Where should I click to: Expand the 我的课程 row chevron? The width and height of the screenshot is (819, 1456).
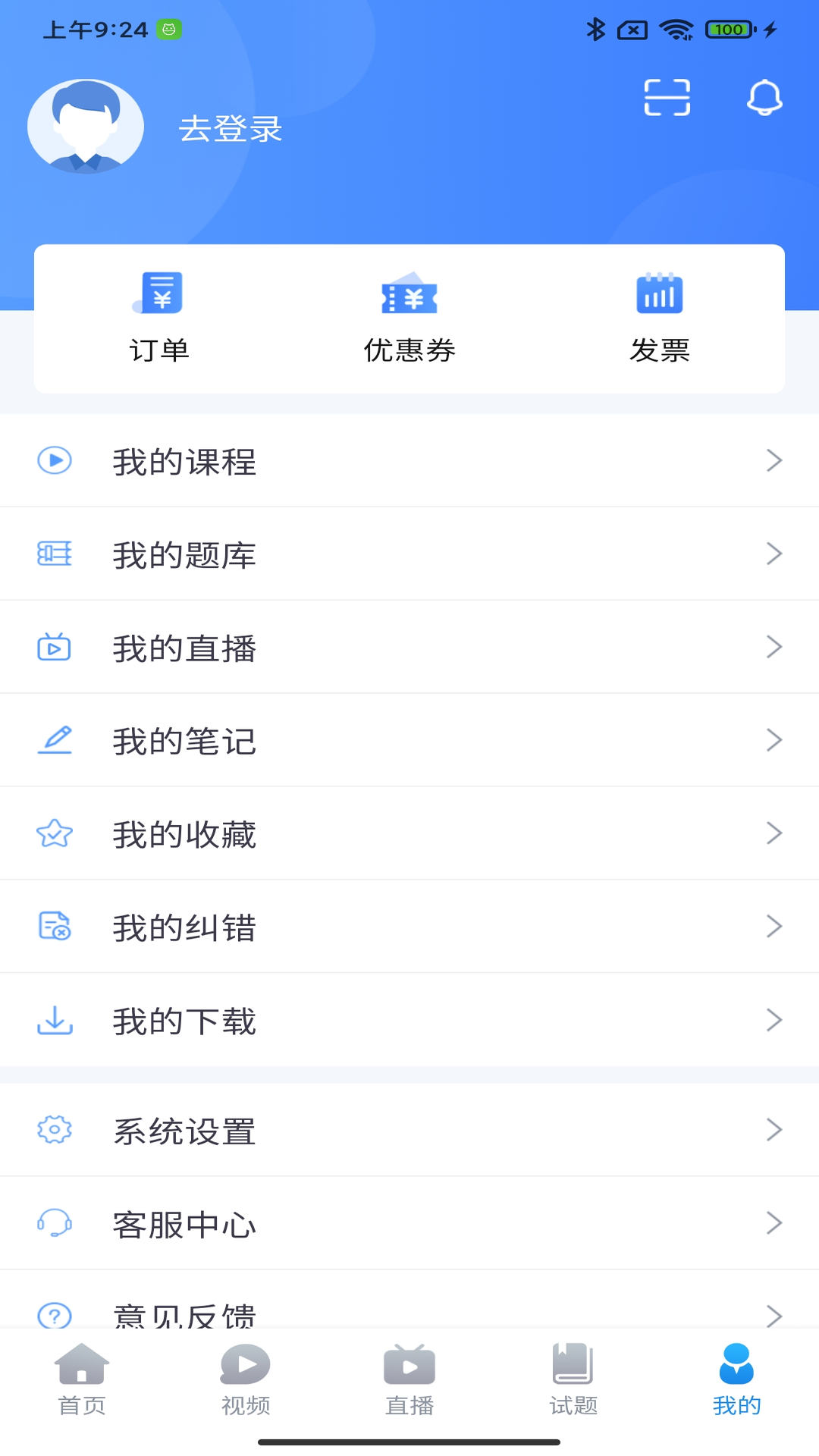click(775, 460)
